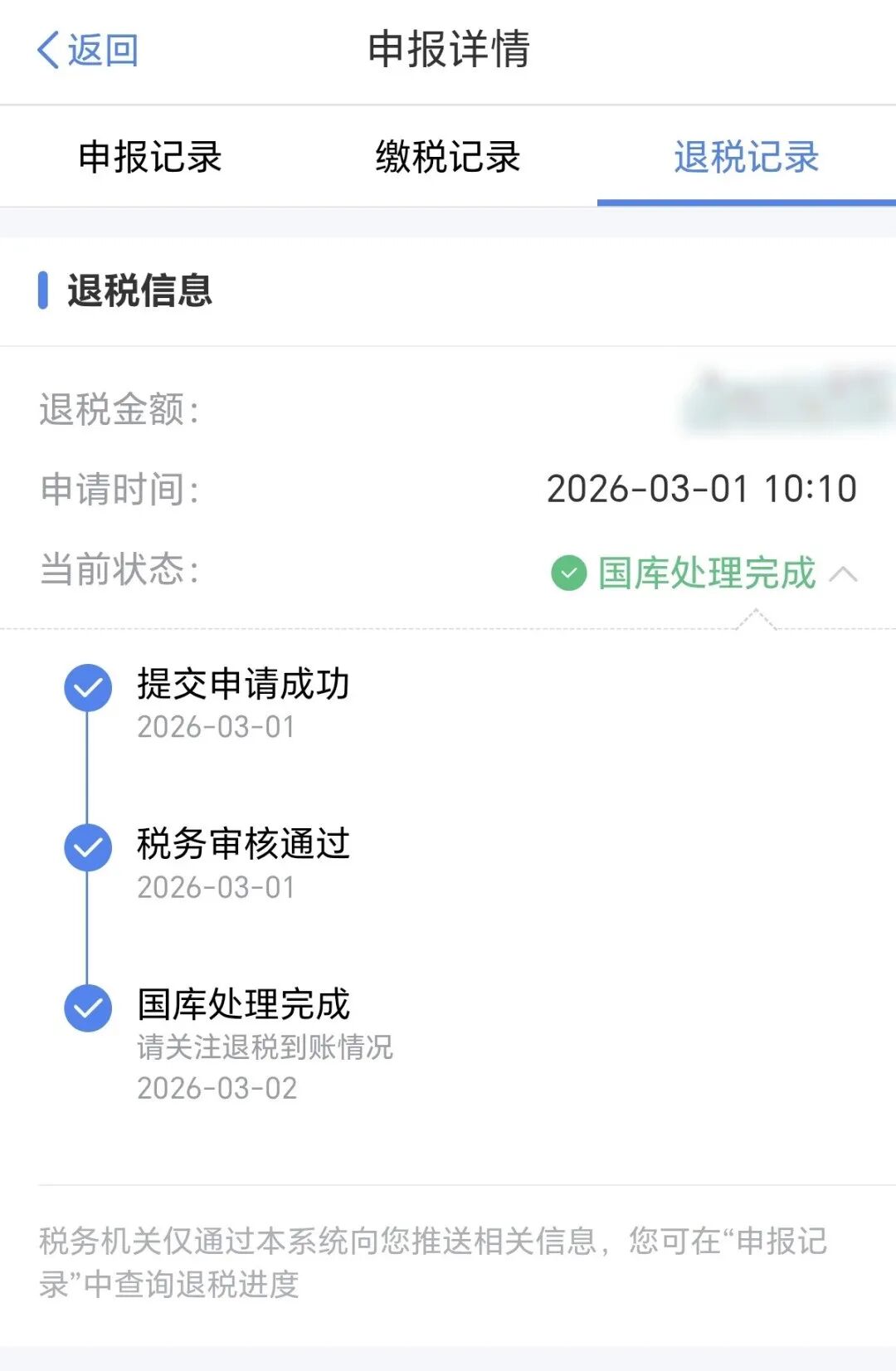Click the green checkmark beside 国库处理完成 status
This screenshot has width=896, height=1371.
[x=568, y=573]
